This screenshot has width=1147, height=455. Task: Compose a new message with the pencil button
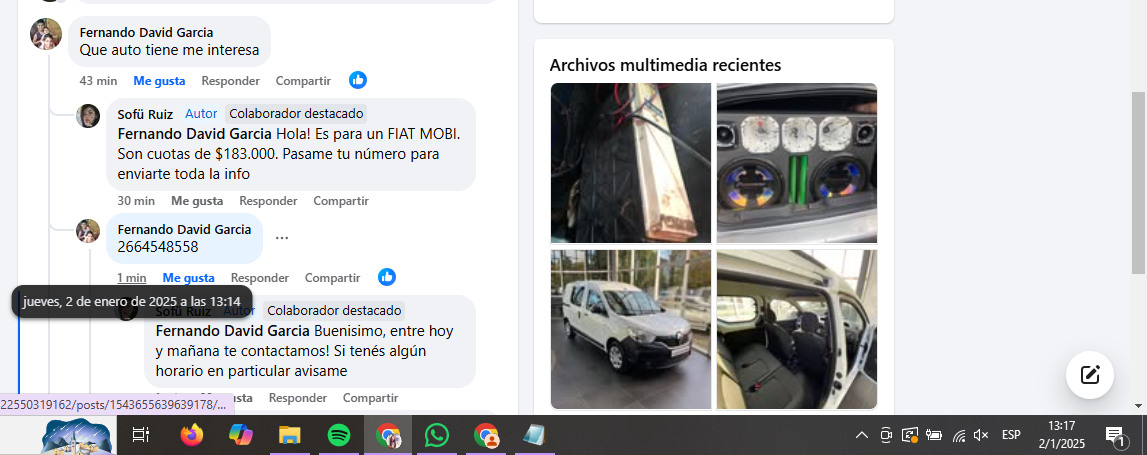click(1089, 375)
